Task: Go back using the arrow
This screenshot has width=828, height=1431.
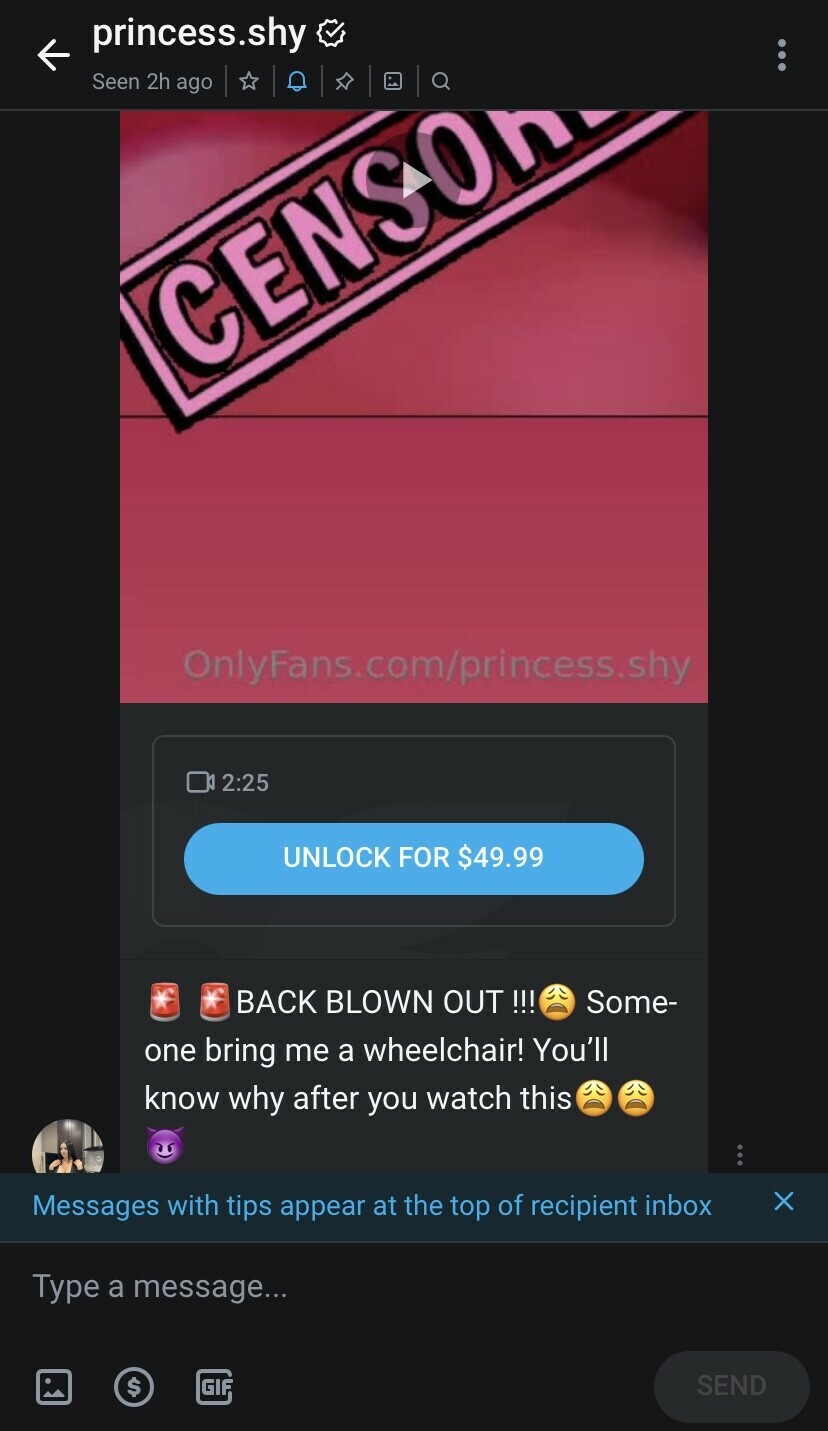Action: (x=54, y=56)
